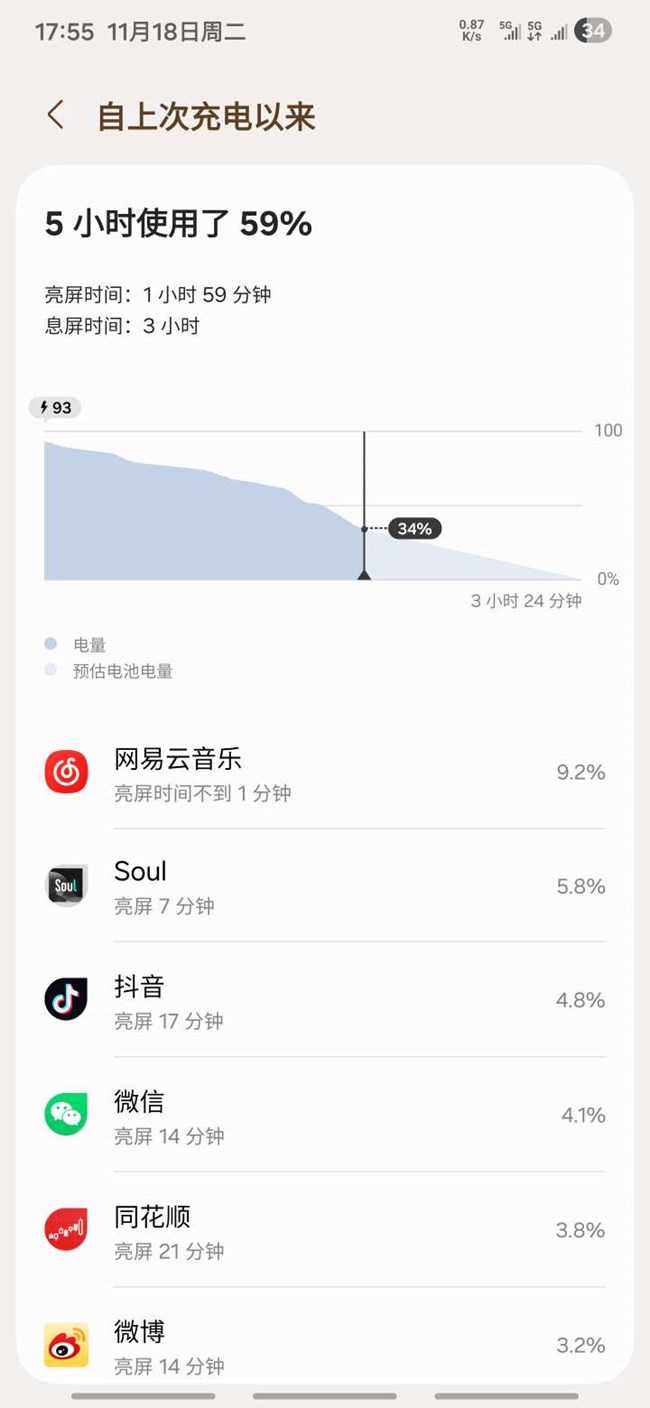Open Soul battery usage details
This screenshot has height=1408, width=650.
324,887
